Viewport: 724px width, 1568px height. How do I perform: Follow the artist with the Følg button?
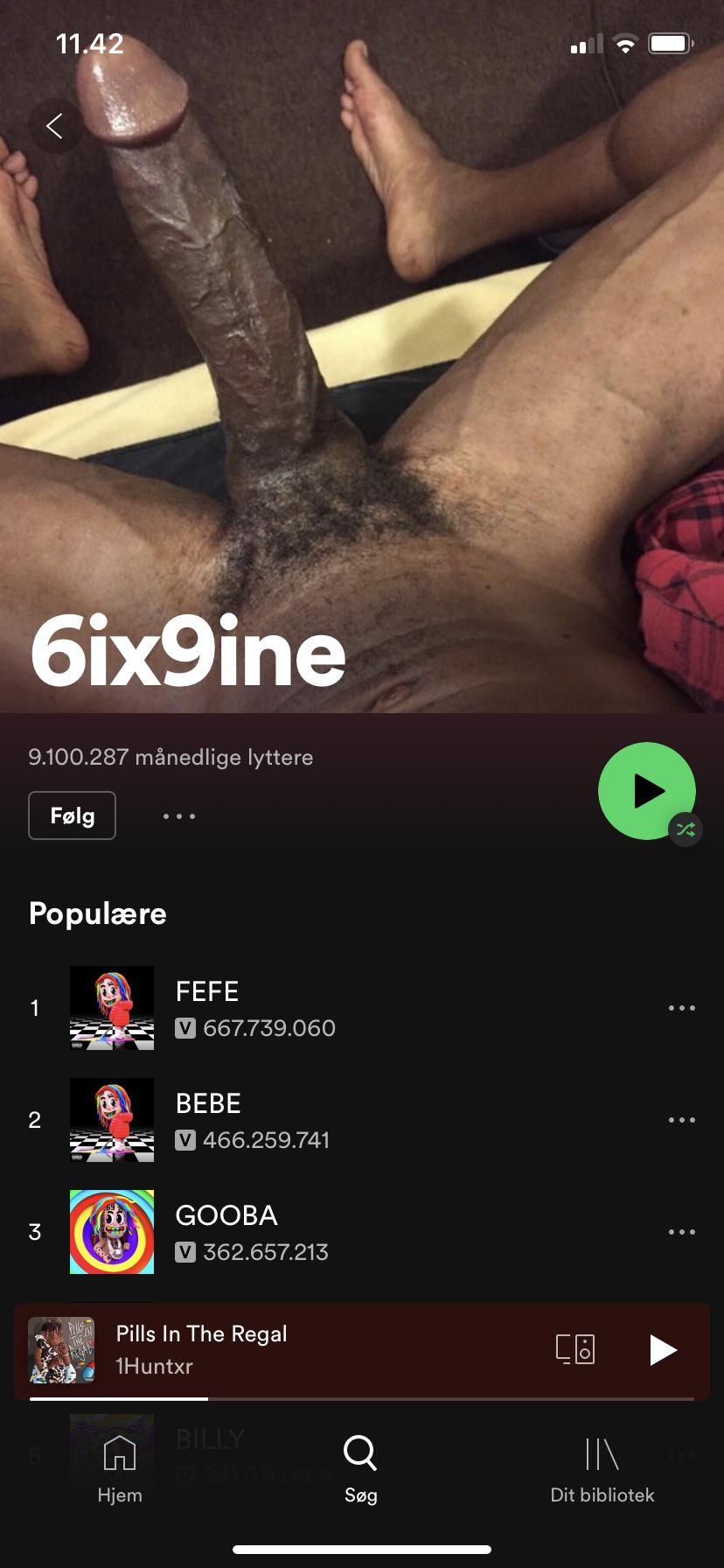pyautogui.click(x=72, y=815)
